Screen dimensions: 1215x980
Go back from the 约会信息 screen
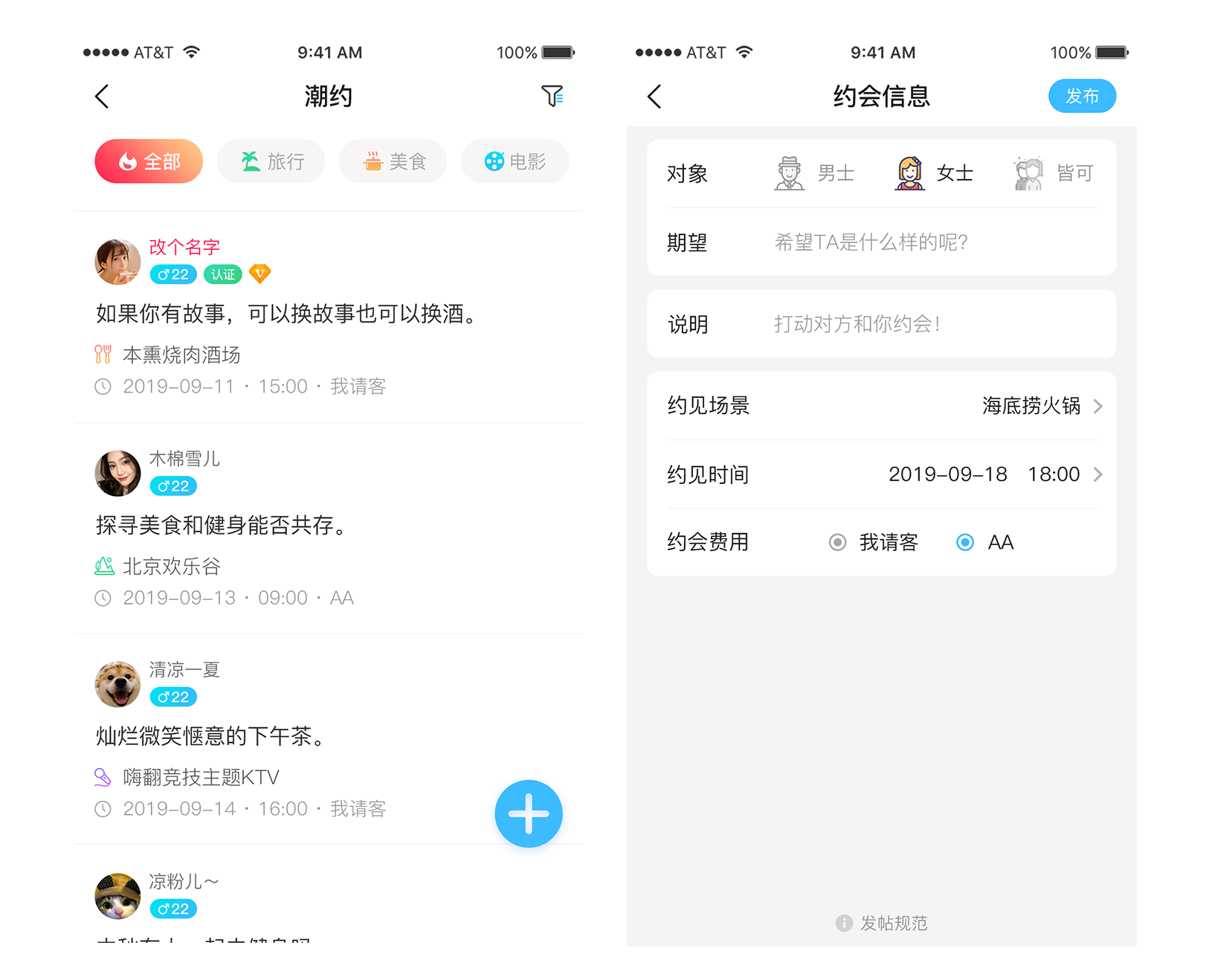[654, 97]
